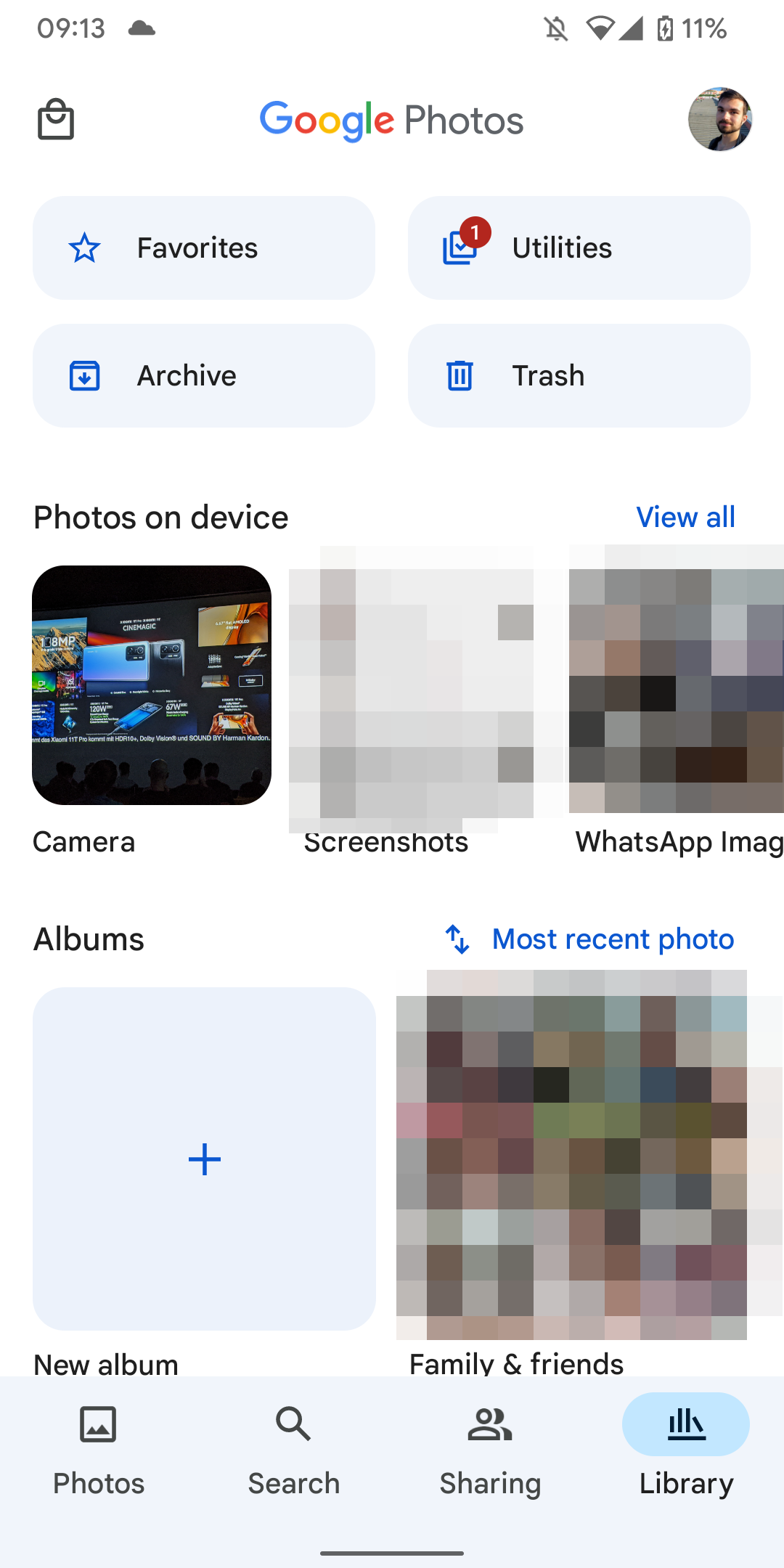Open the Camera folder

[152, 685]
